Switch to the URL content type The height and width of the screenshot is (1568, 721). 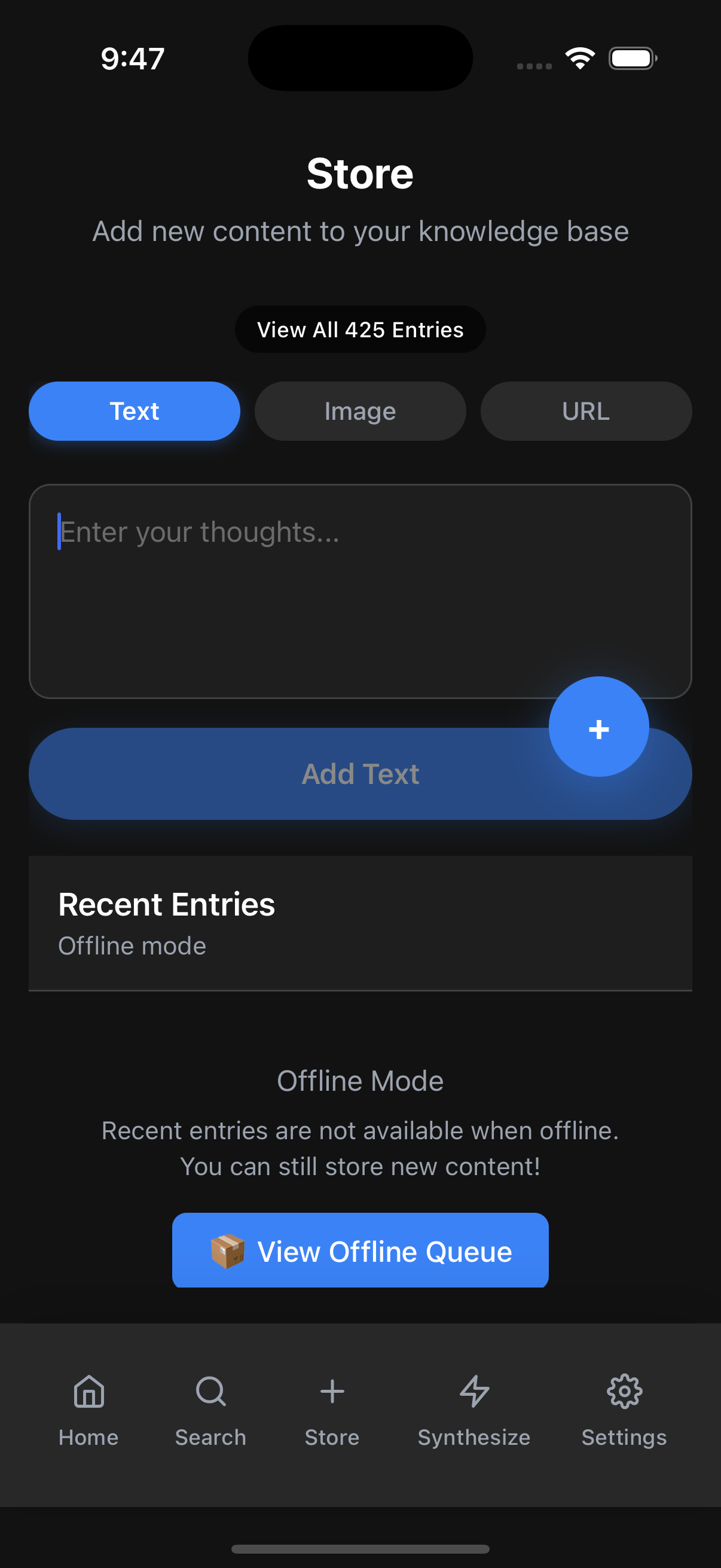pyautogui.click(x=586, y=411)
